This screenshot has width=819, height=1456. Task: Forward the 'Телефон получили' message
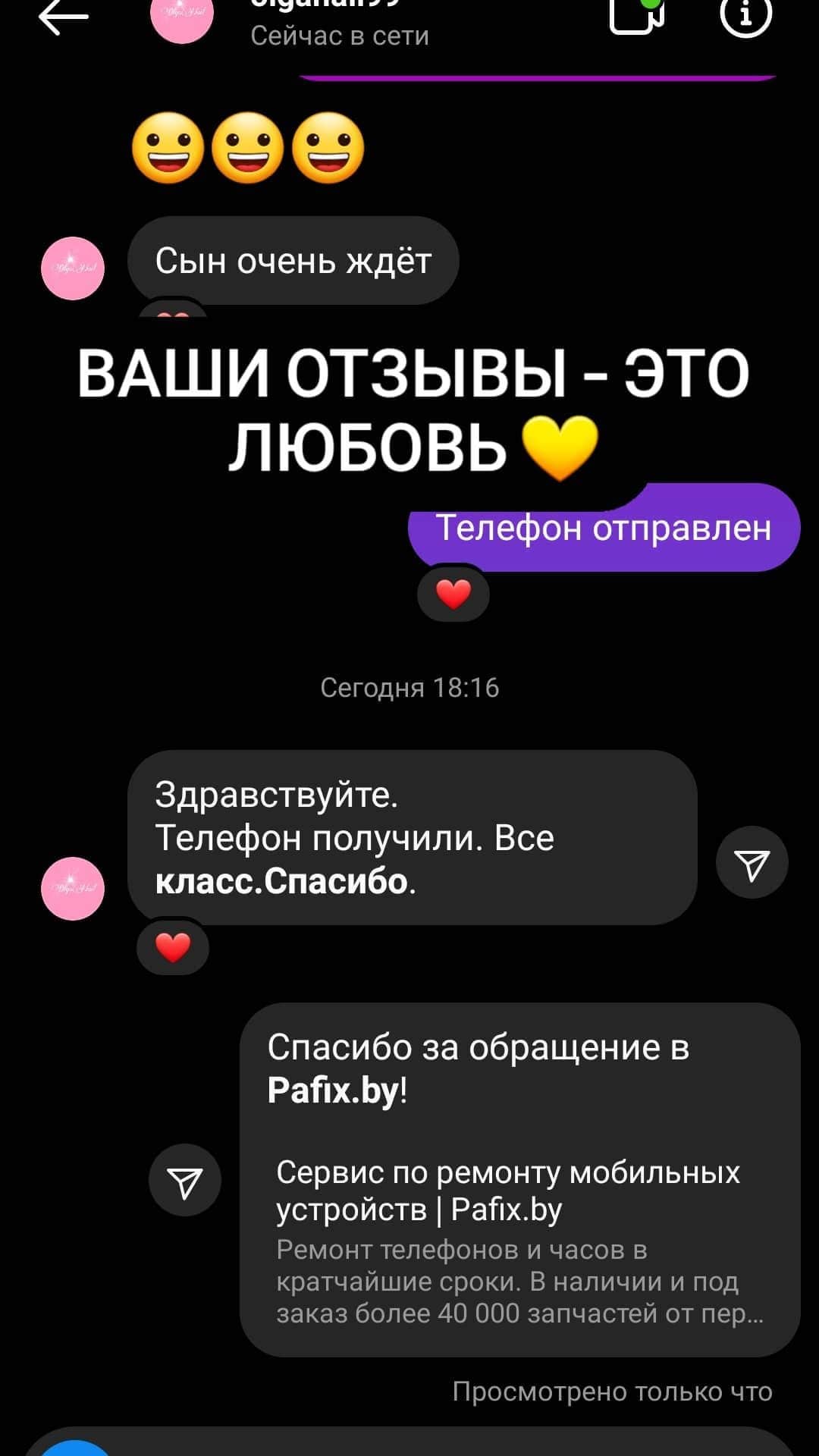click(752, 863)
